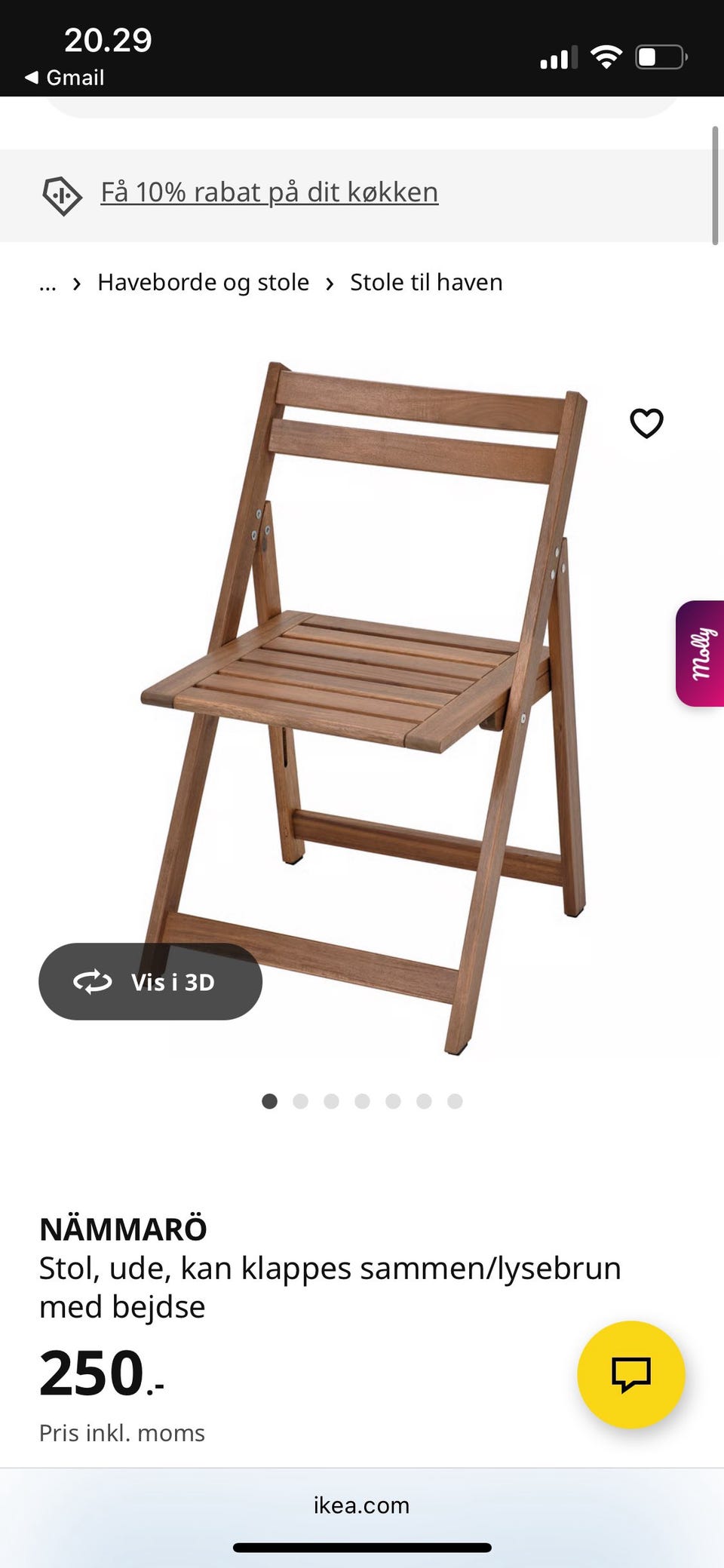Open the Stole til haven breadcrumb
Viewport: 724px width, 1568px height.
tap(426, 283)
